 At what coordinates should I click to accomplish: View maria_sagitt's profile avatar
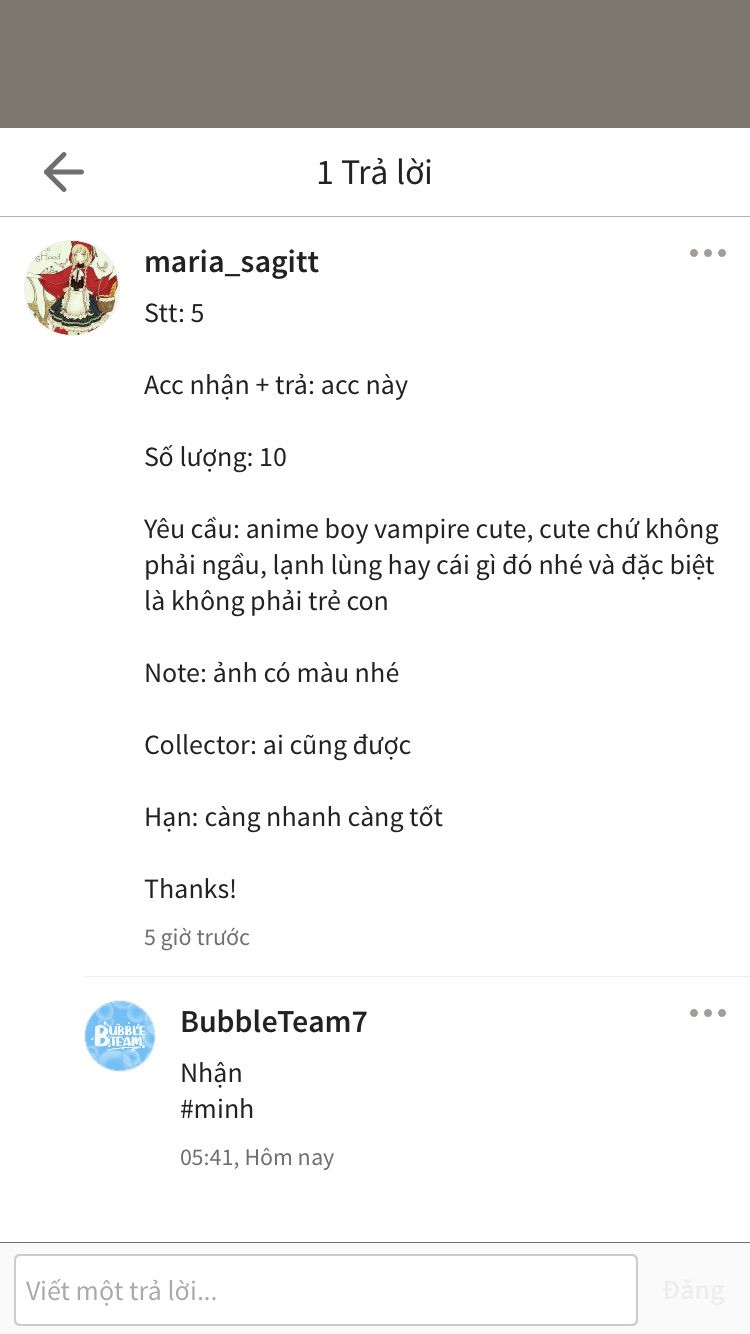click(71, 287)
